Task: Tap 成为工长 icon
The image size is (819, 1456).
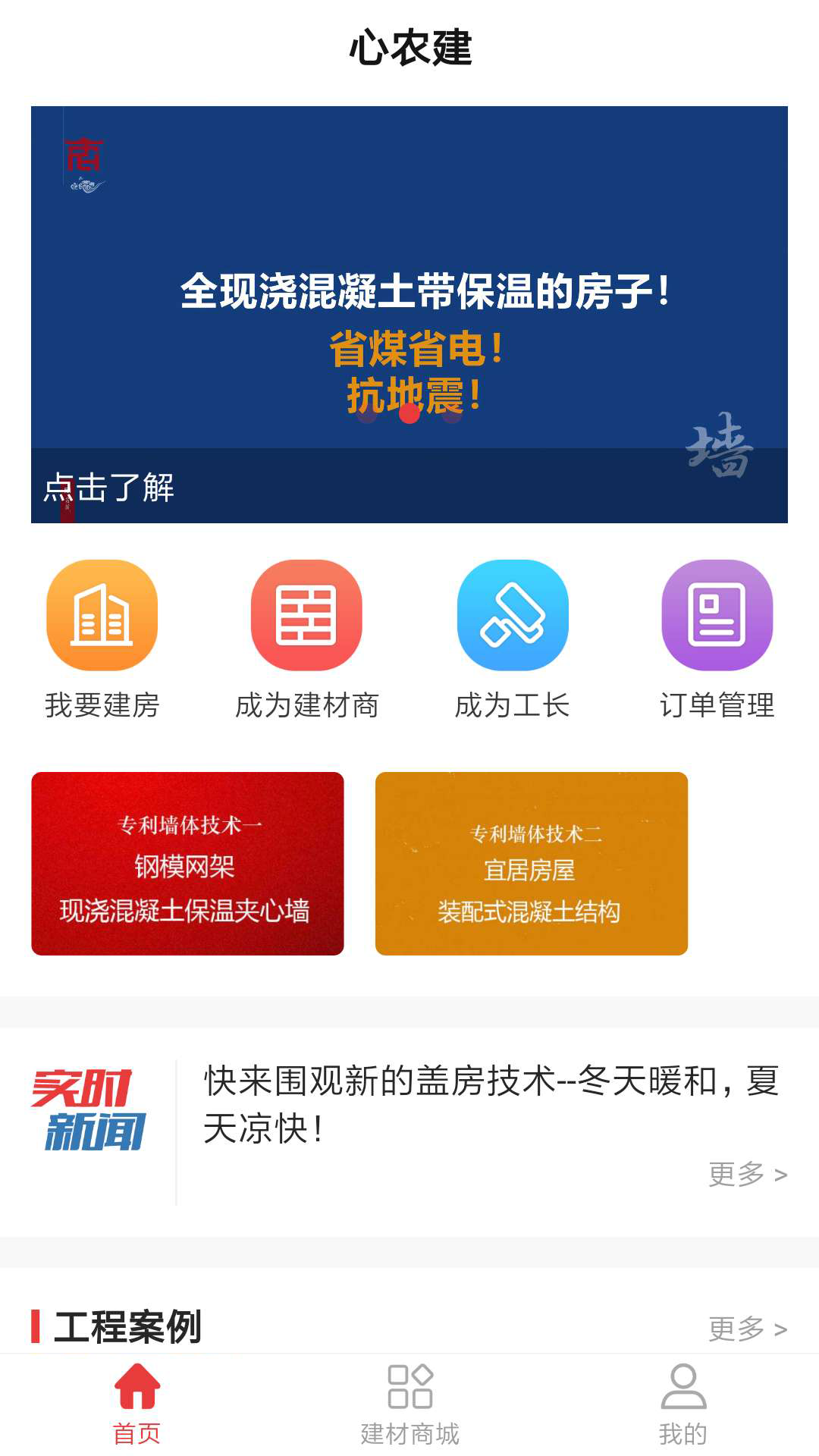Action: (513, 616)
